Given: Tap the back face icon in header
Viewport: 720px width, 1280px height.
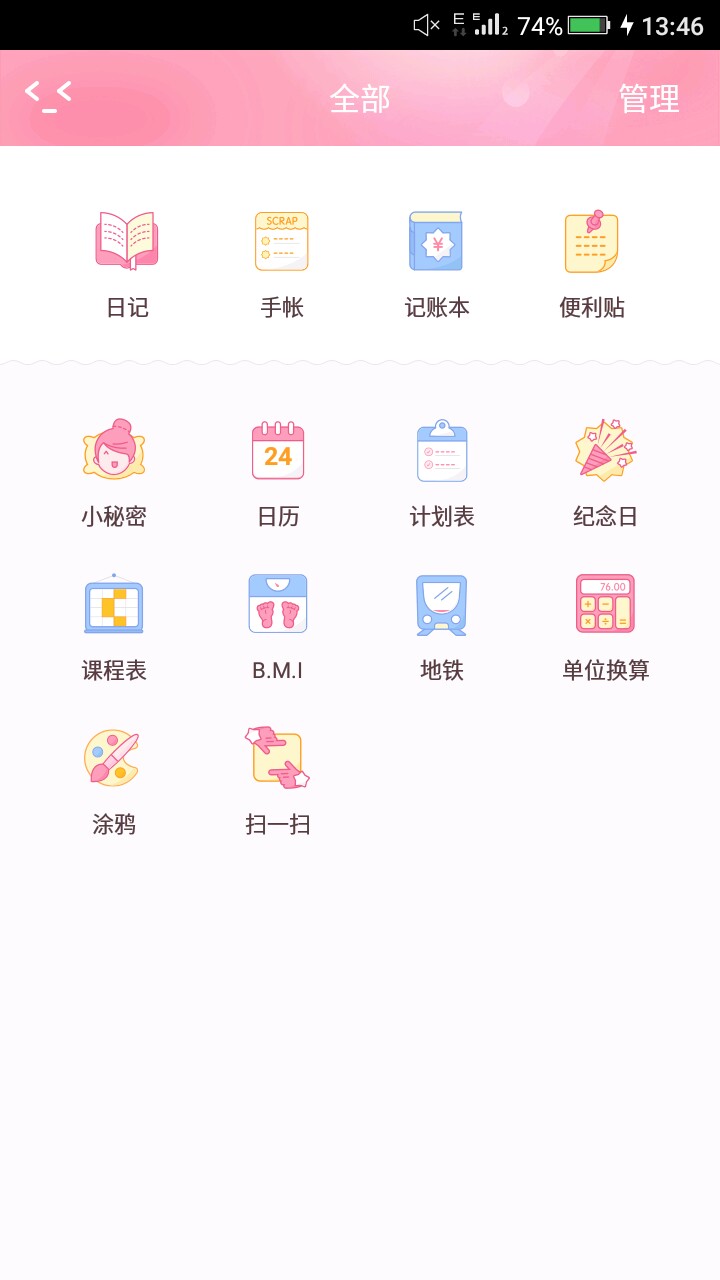Looking at the screenshot, I should [48, 97].
